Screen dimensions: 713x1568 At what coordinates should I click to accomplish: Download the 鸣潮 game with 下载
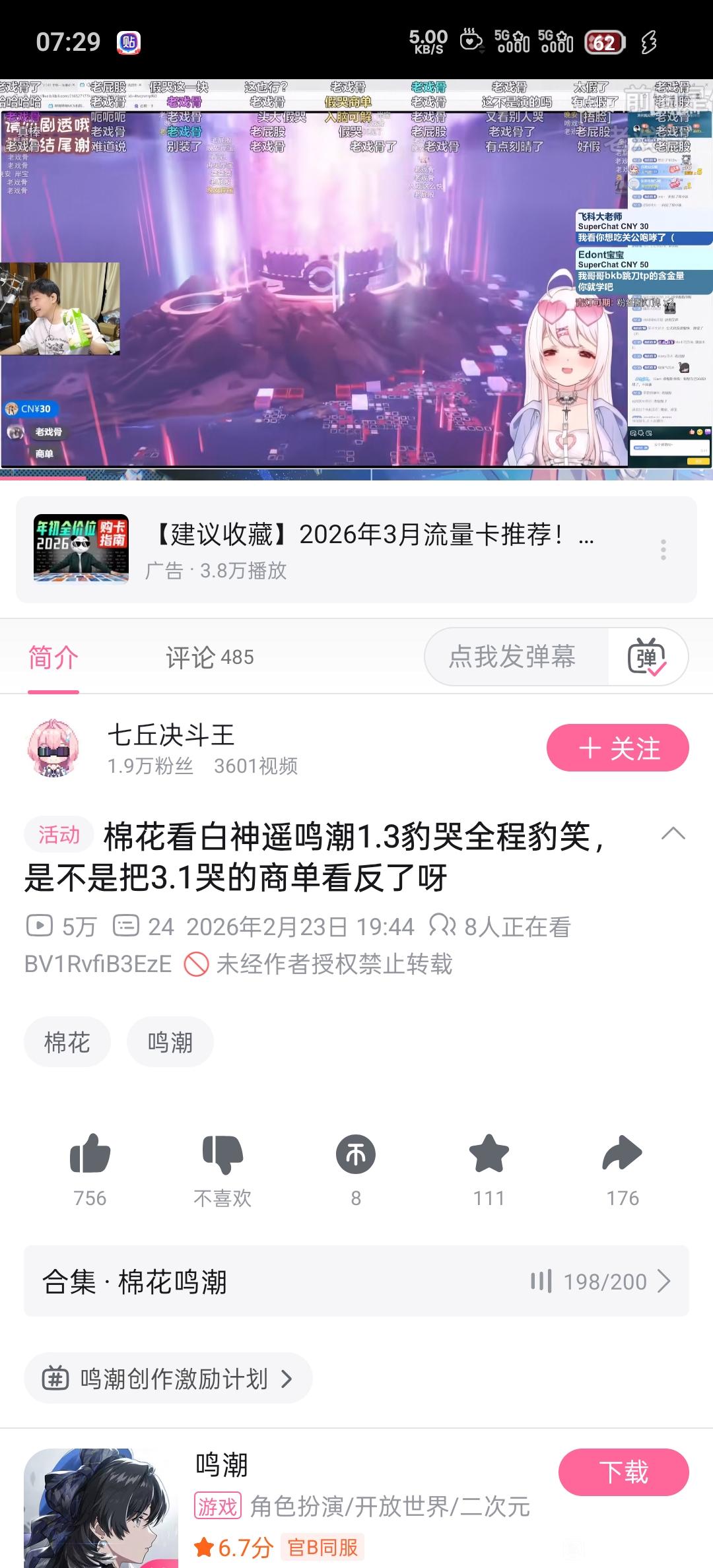click(623, 1472)
